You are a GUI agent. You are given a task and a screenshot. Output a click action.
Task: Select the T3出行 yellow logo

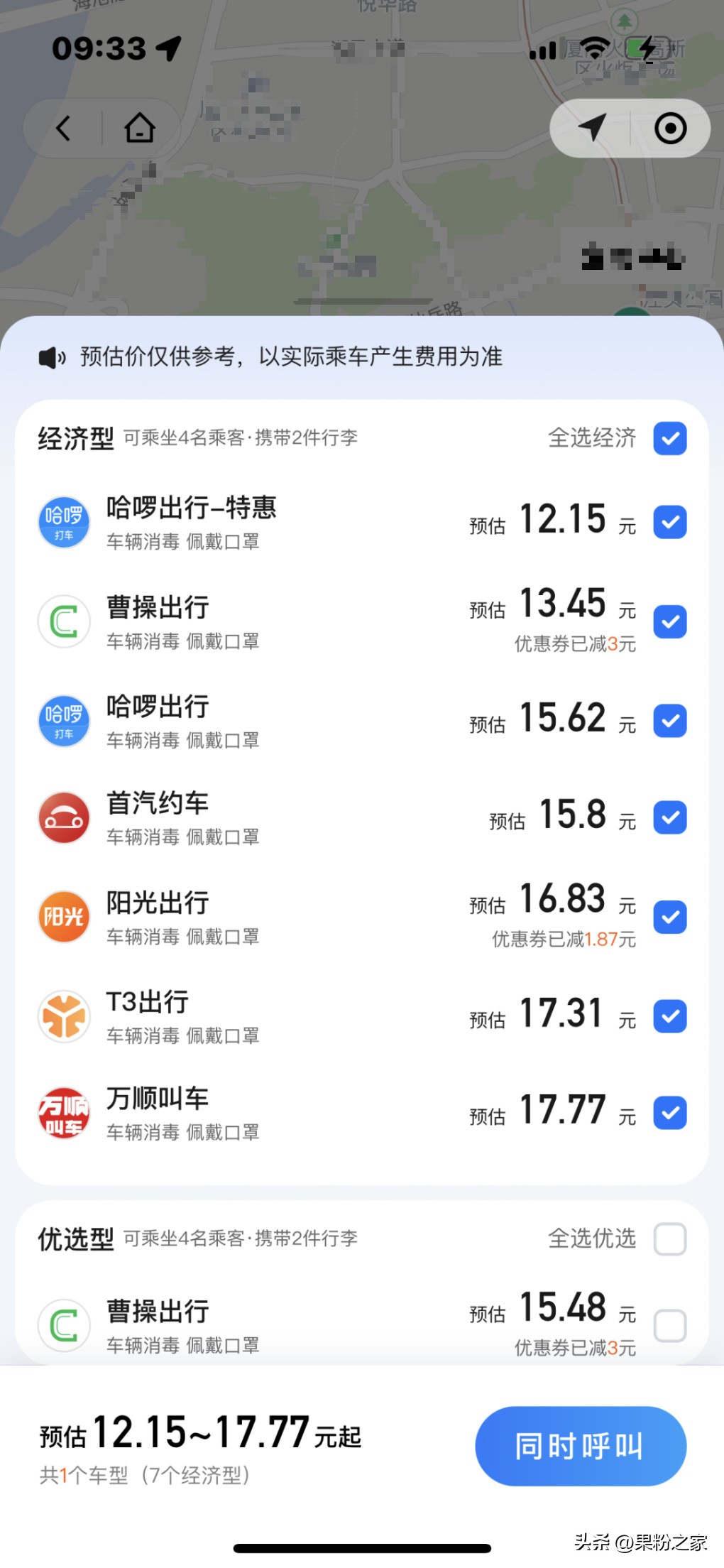(63, 1017)
